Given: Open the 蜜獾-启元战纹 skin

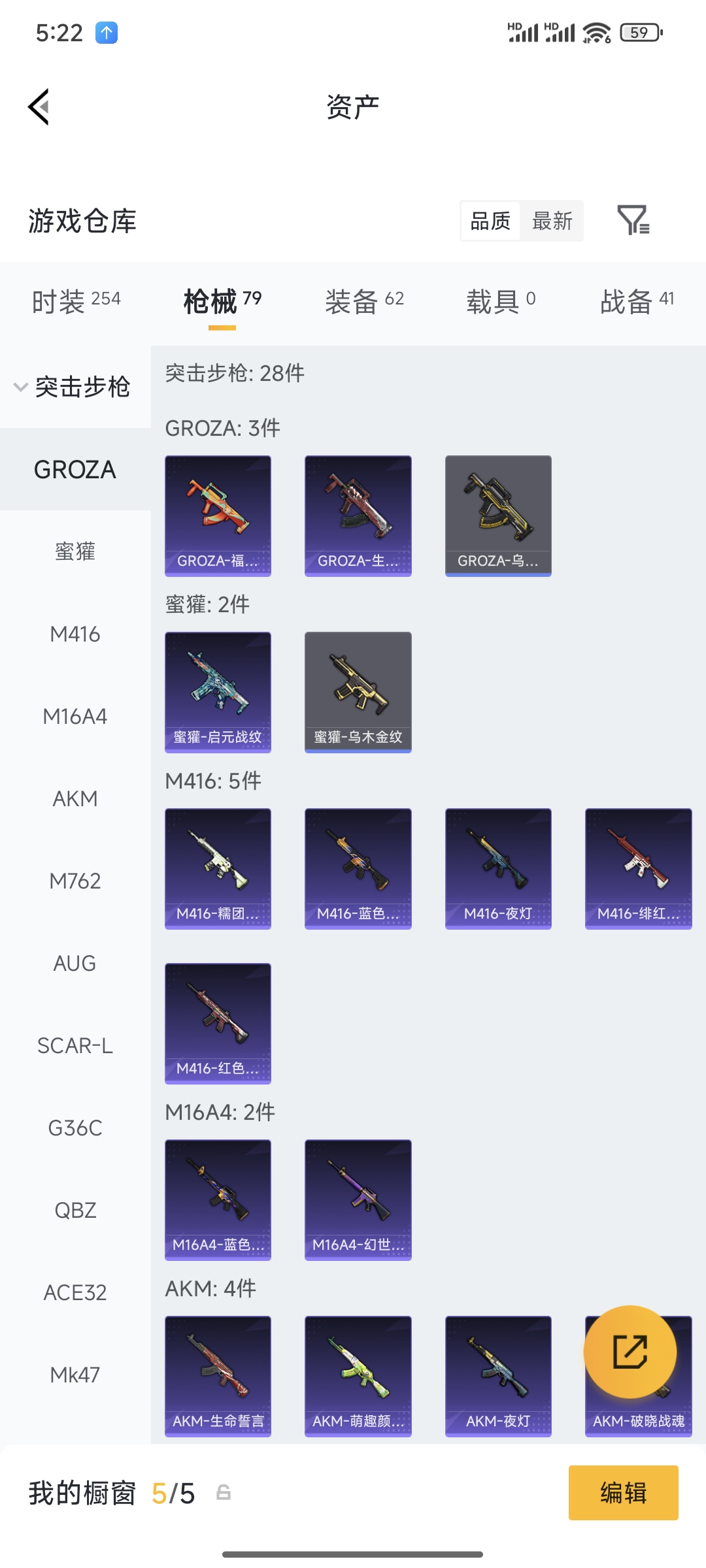Looking at the screenshot, I should point(218,692).
